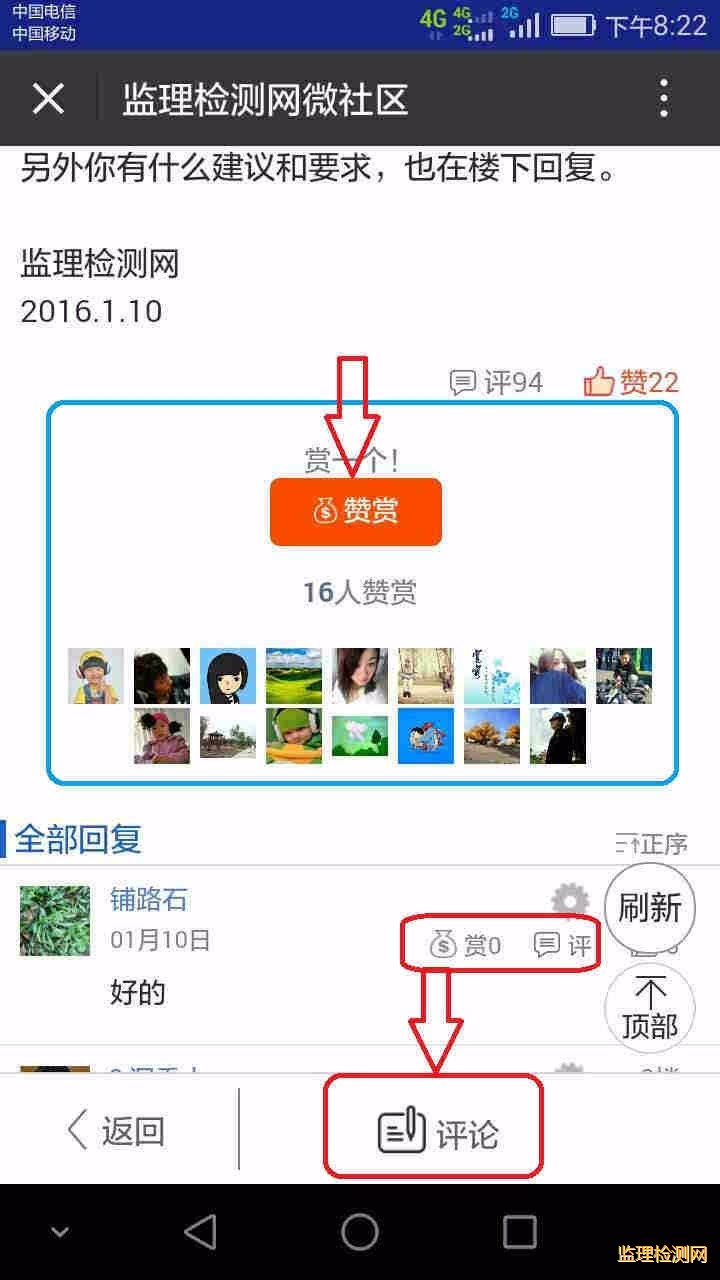Open recent apps from navigation bar
This screenshot has height=1280, width=720.
pos(519,1232)
